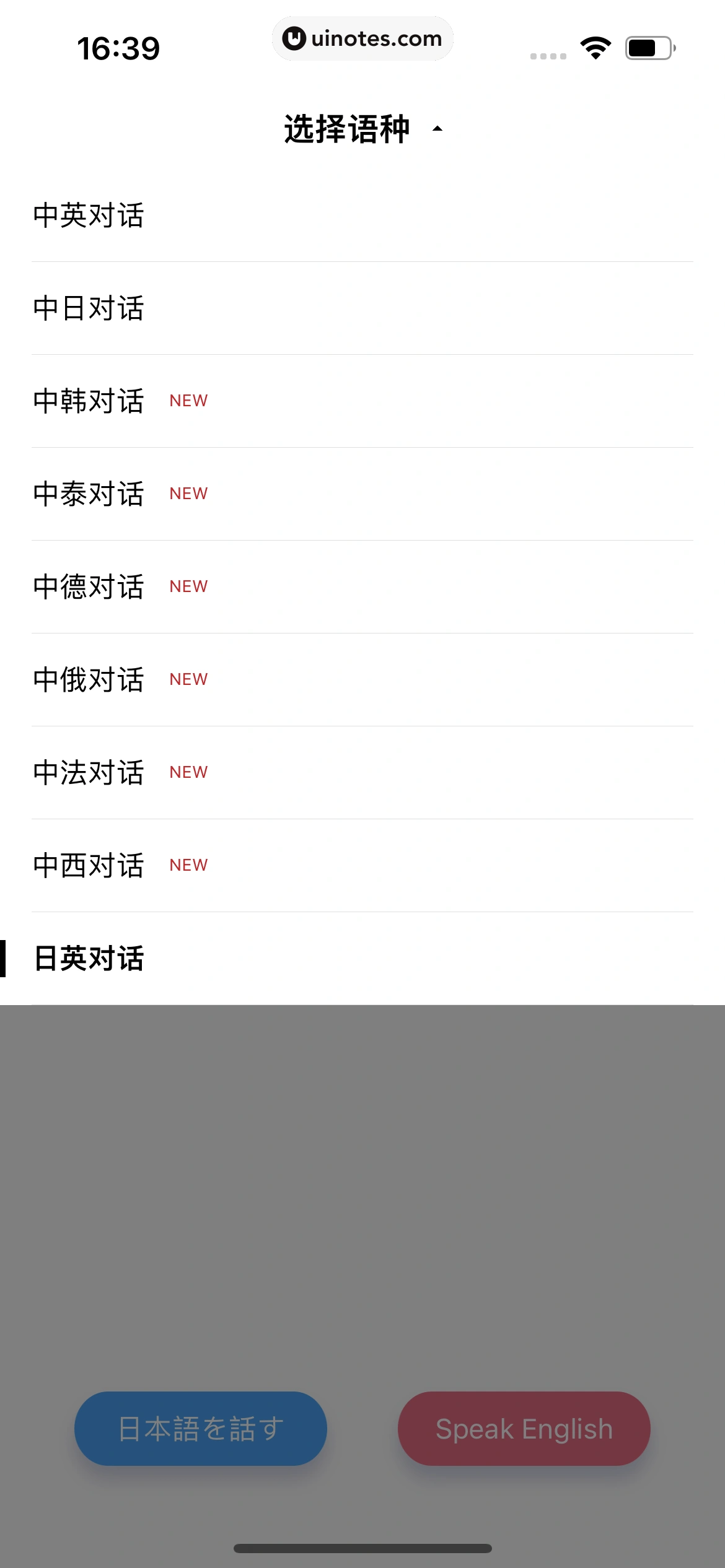The image size is (725, 1568).
Task: Tap the NEW badge next to 中韩对话
Action: coord(188,401)
